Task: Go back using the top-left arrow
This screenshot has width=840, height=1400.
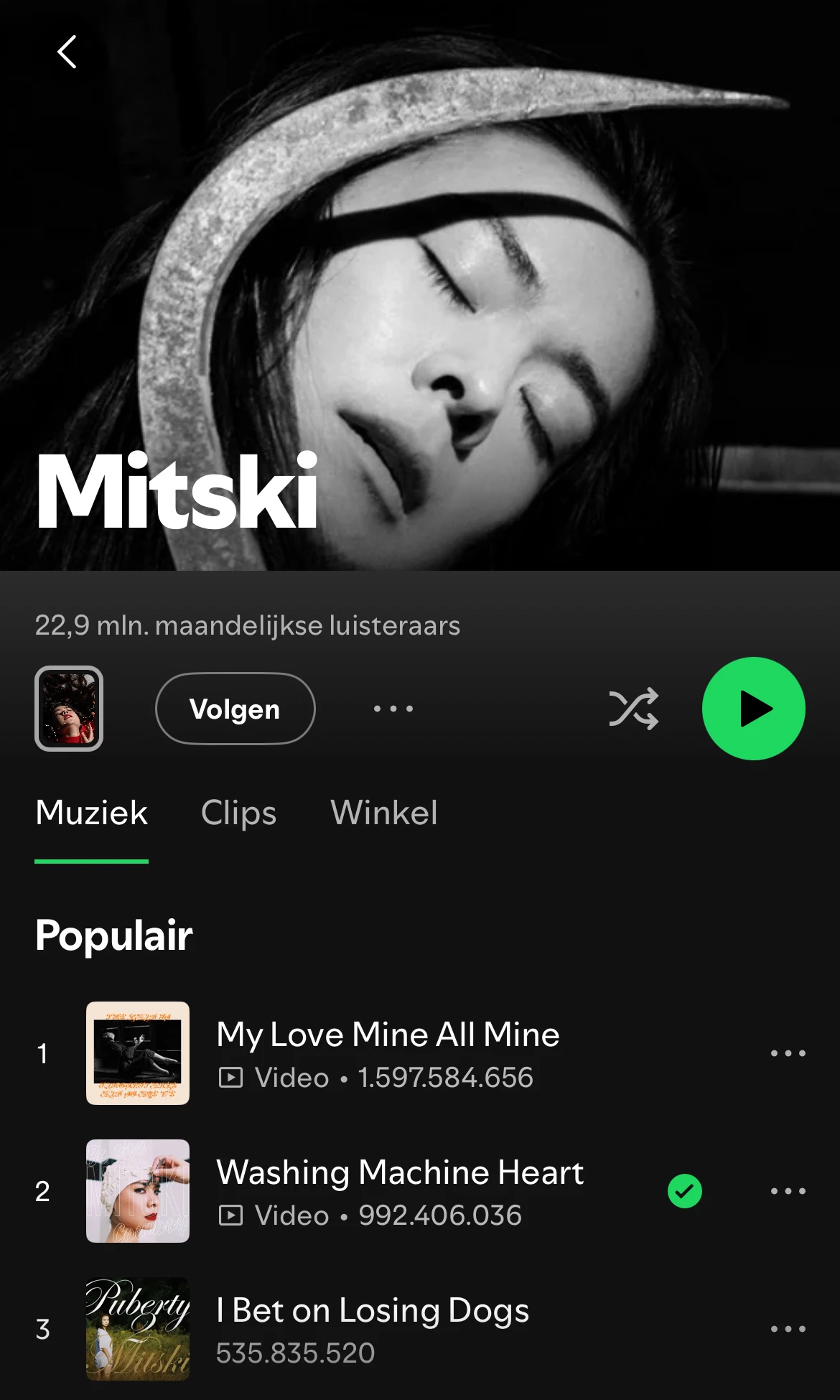Action: coord(67,52)
